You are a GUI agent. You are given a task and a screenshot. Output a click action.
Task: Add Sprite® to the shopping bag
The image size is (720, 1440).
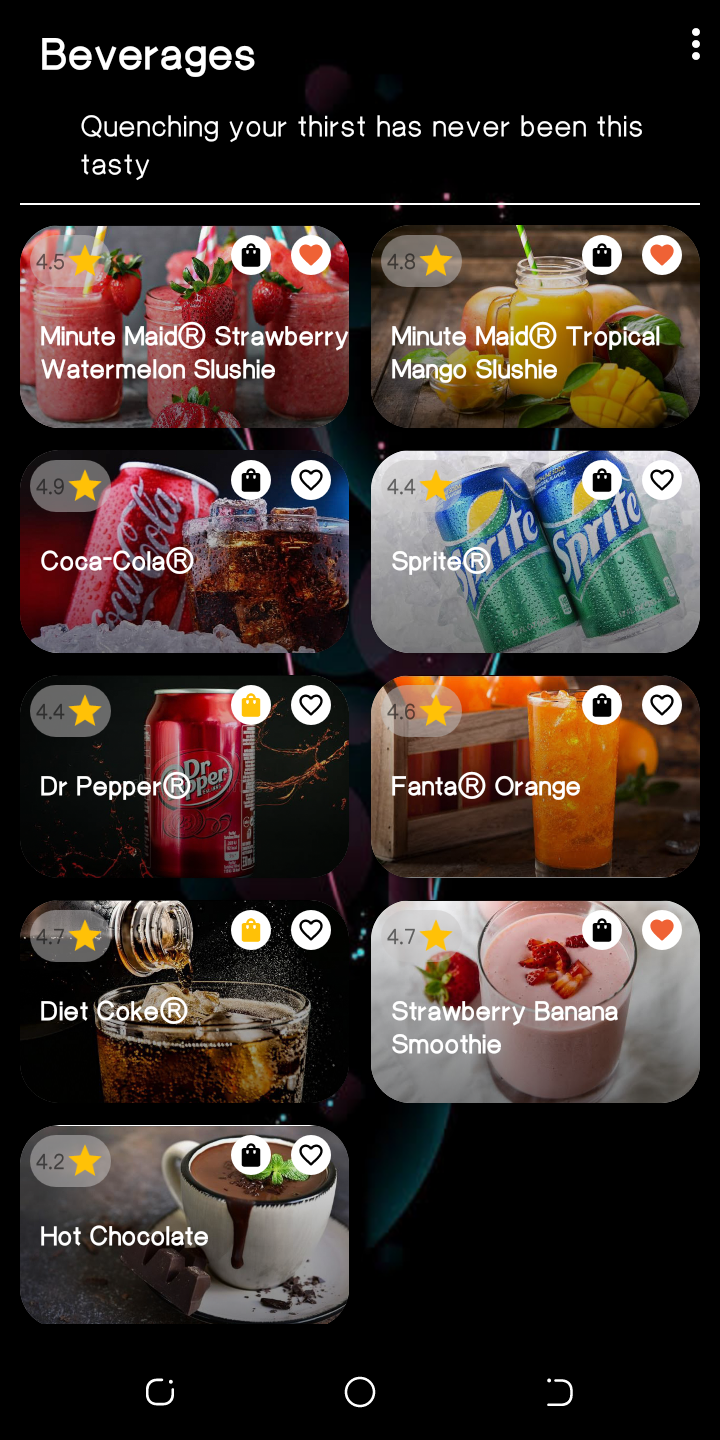pos(602,480)
